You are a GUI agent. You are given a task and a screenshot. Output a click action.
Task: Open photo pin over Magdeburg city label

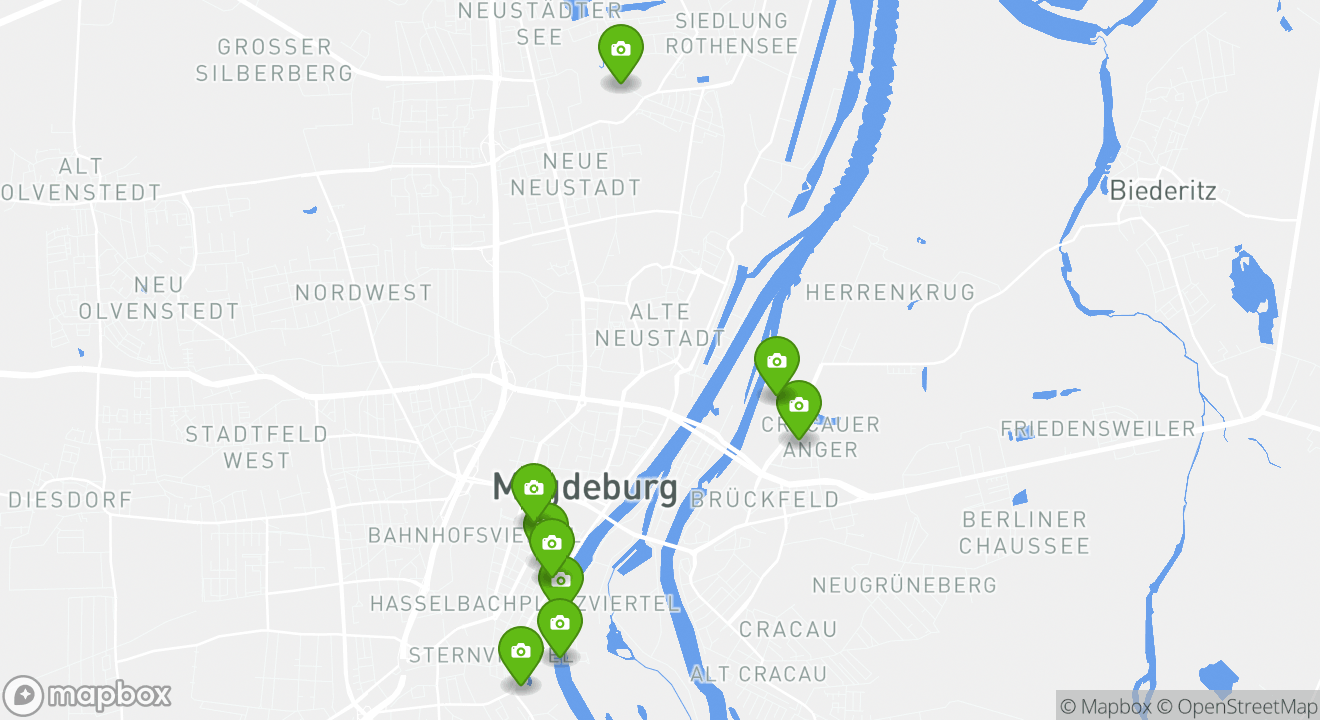(533, 489)
